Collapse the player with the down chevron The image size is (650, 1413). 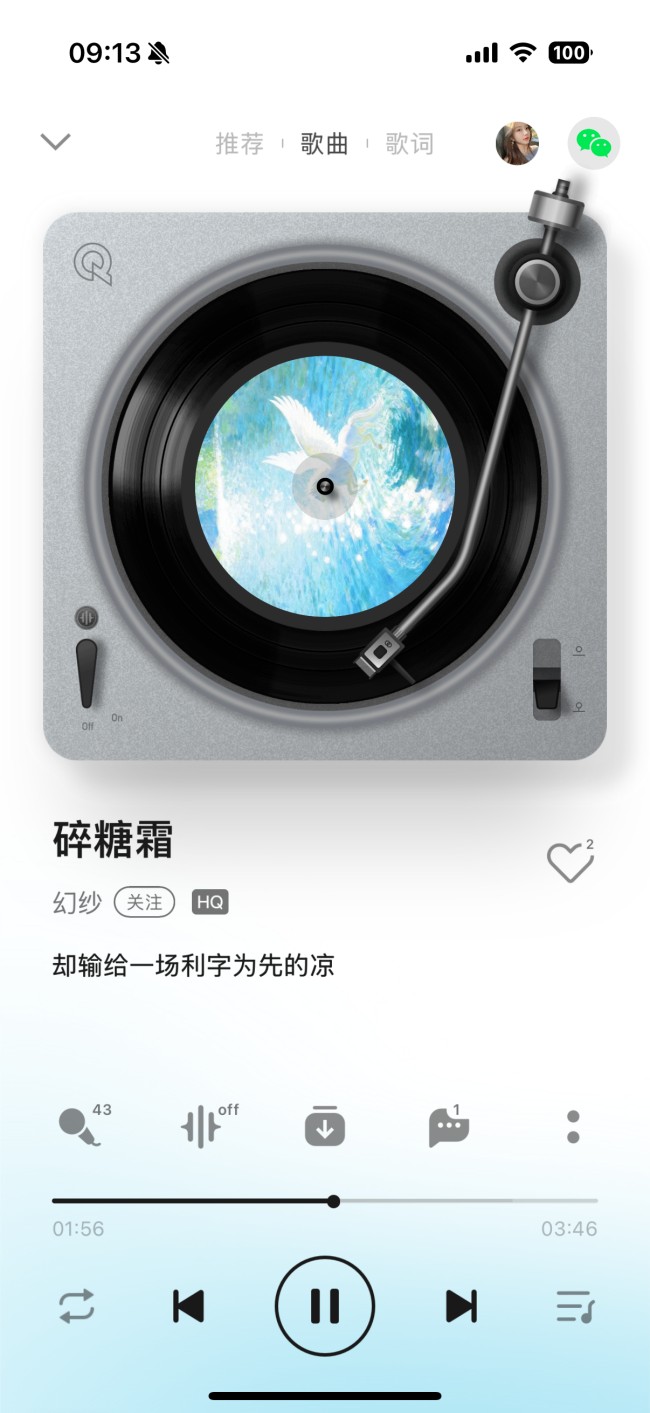55,142
